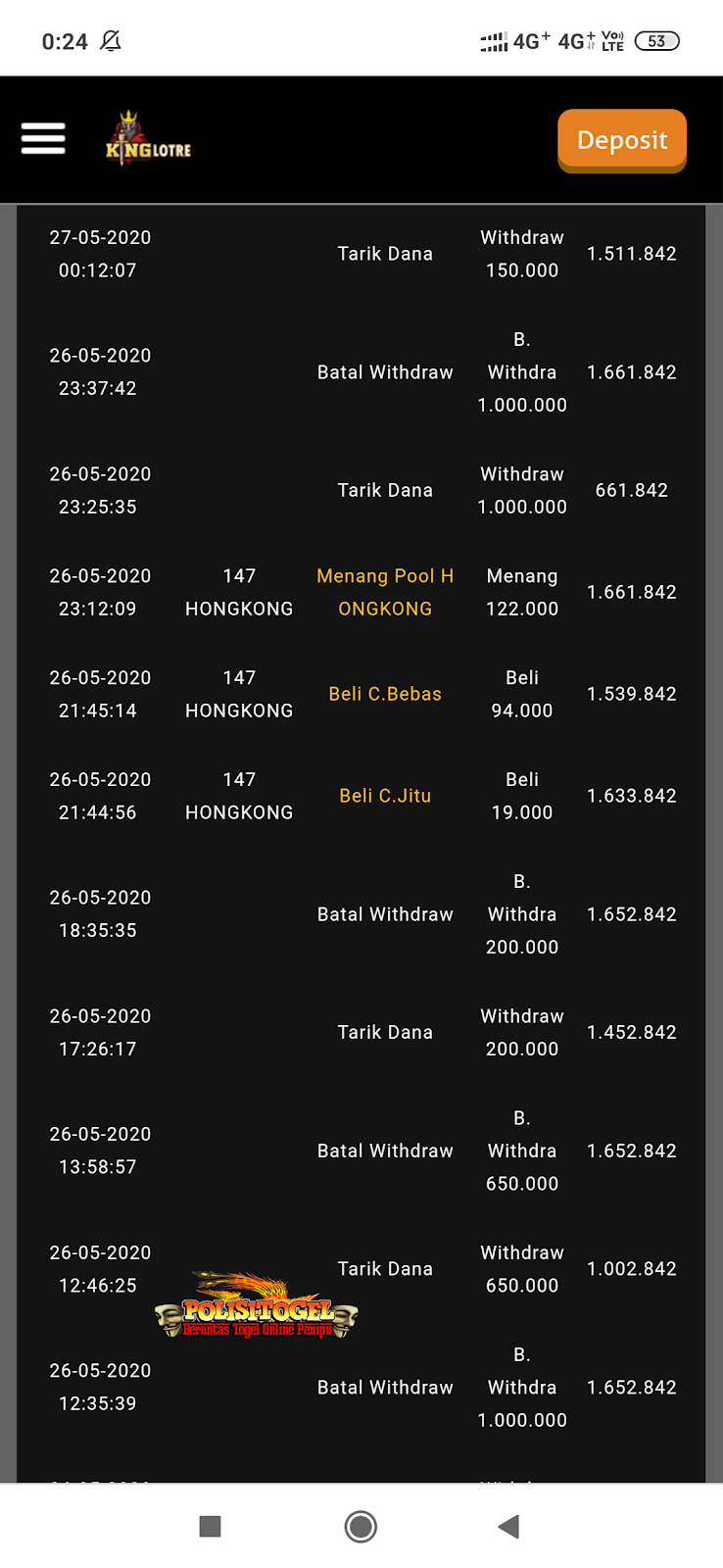Show recent apps
This screenshot has height=1568, width=723.
[210, 1526]
